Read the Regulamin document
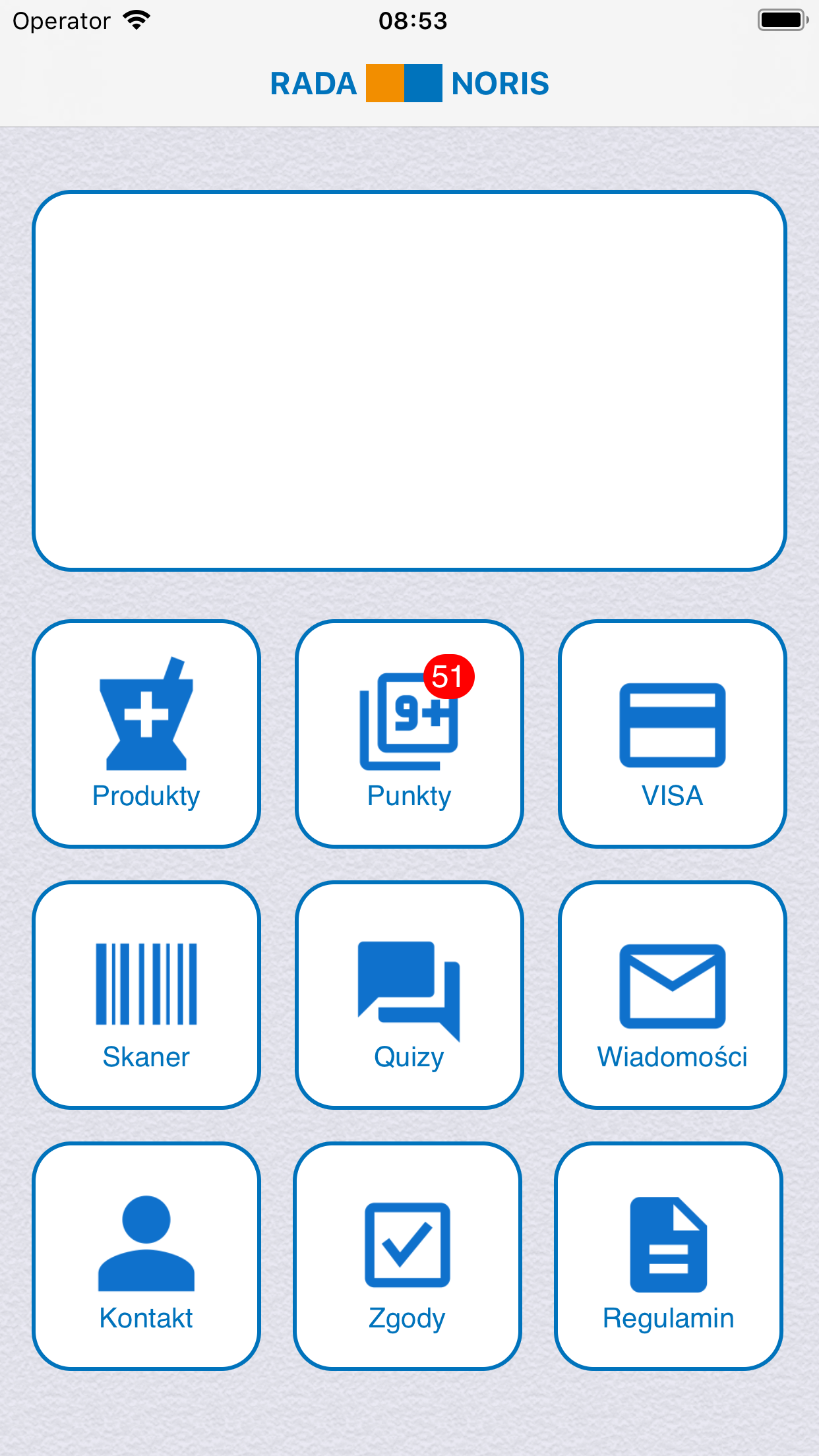 pyautogui.click(x=669, y=1256)
